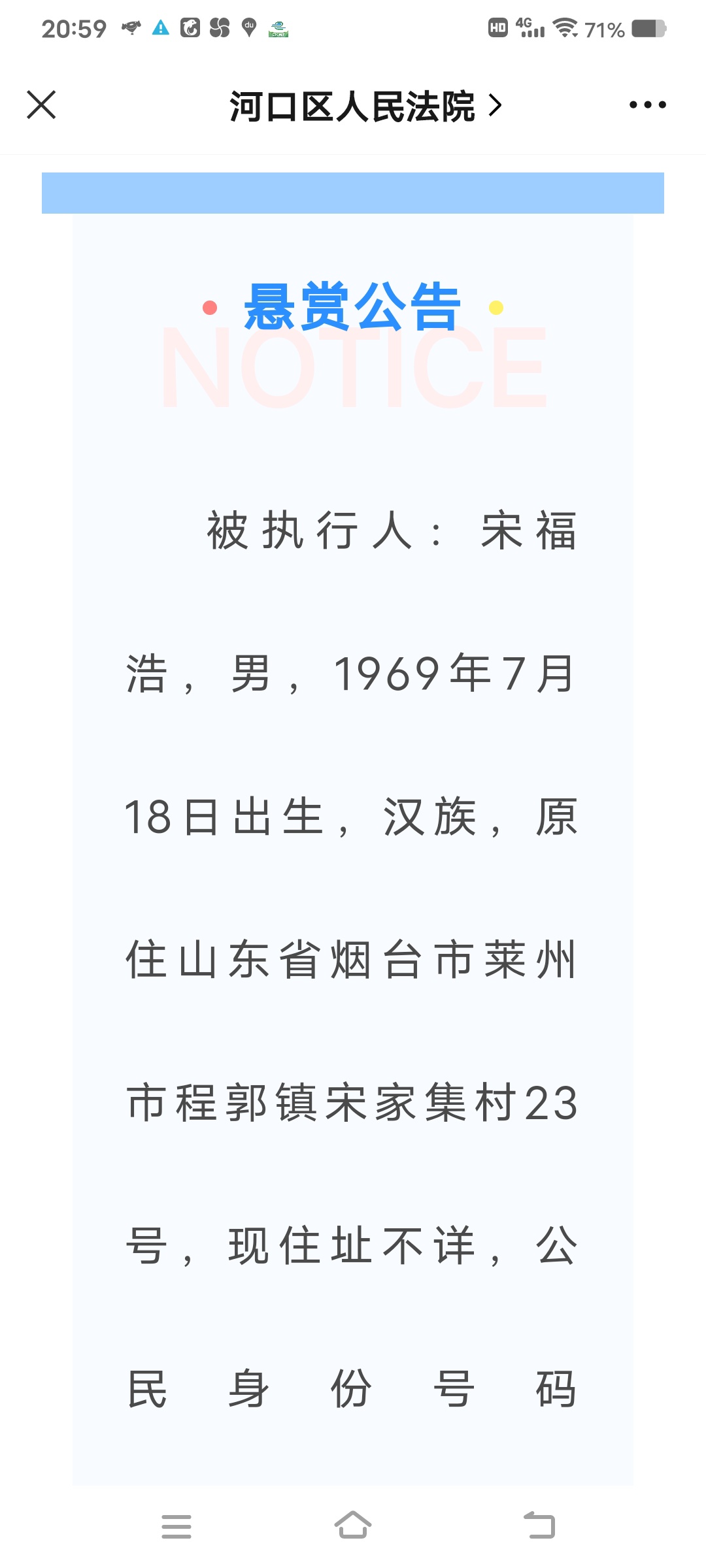Open 河口区人民法院 account page
This screenshot has height=1568, width=706.
click(366, 106)
